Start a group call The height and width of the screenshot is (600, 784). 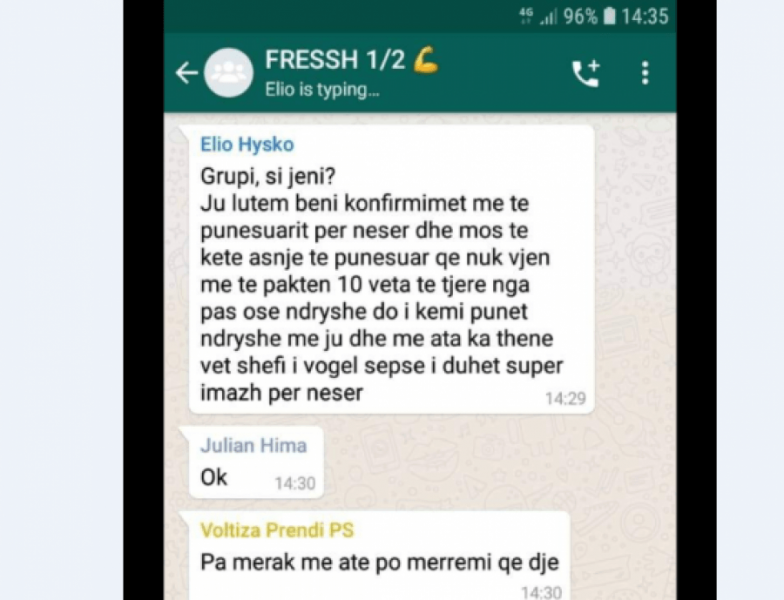click(585, 73)
